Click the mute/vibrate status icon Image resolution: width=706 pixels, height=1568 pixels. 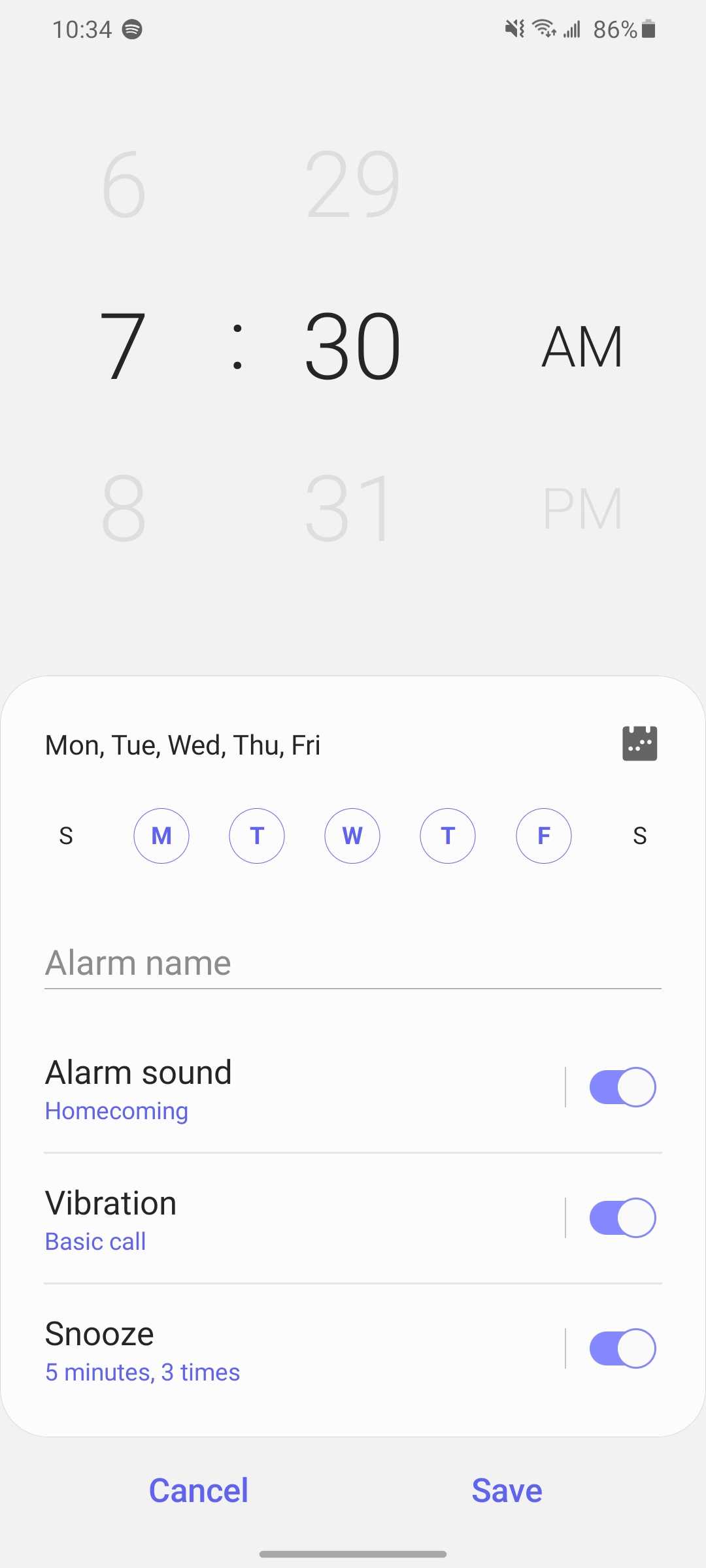click(x=513, y=29)
